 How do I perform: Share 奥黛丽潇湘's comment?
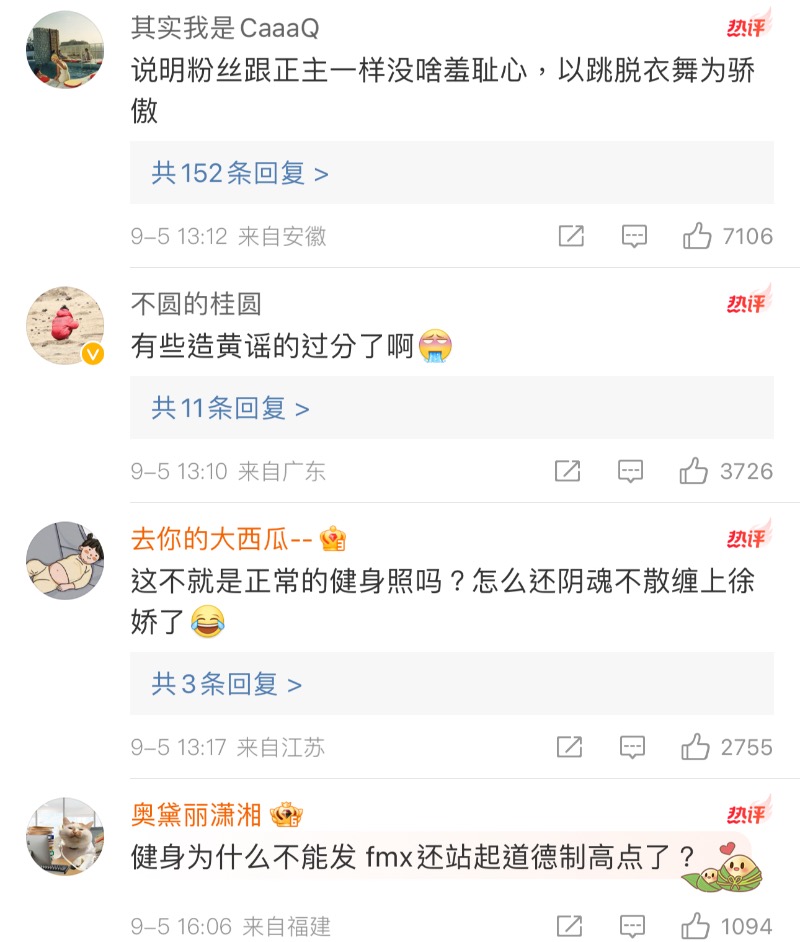(x=570, y=926)
